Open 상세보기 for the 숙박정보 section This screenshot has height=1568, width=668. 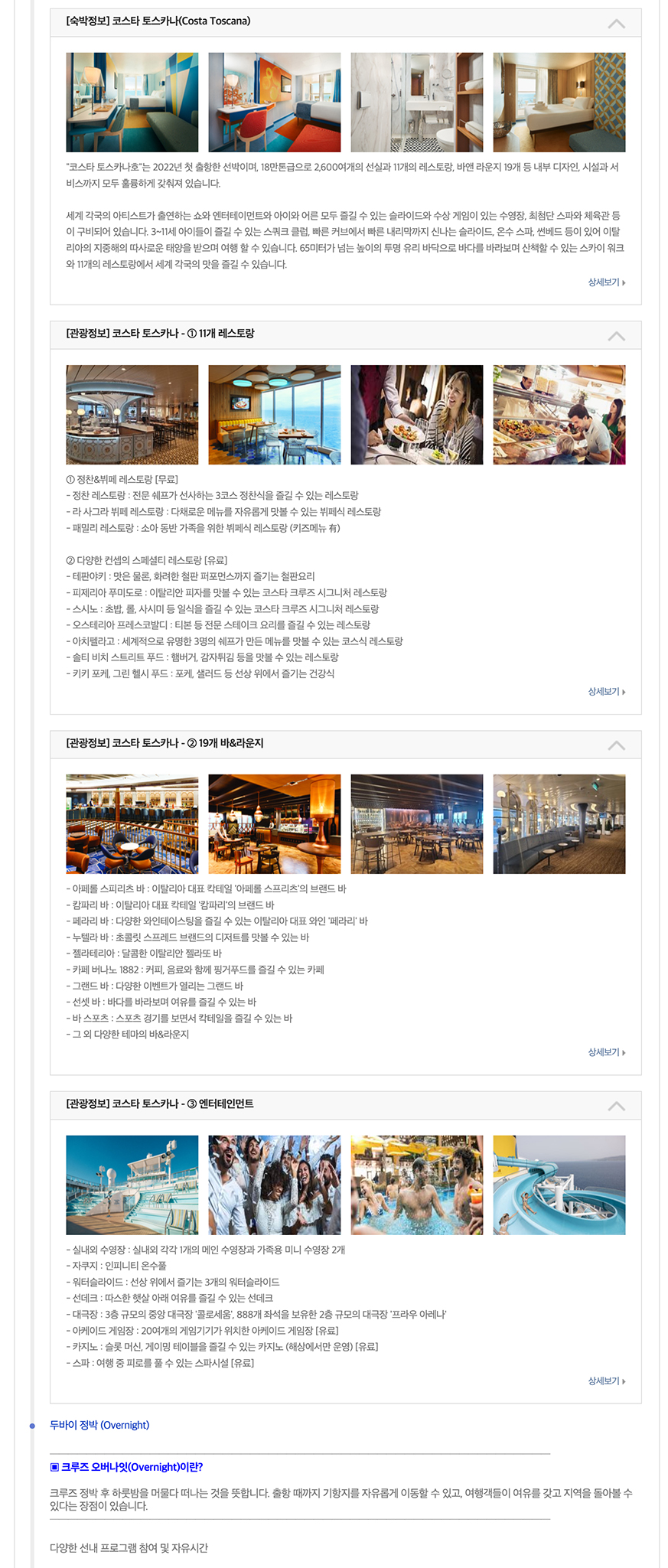[x=606, y=282]
